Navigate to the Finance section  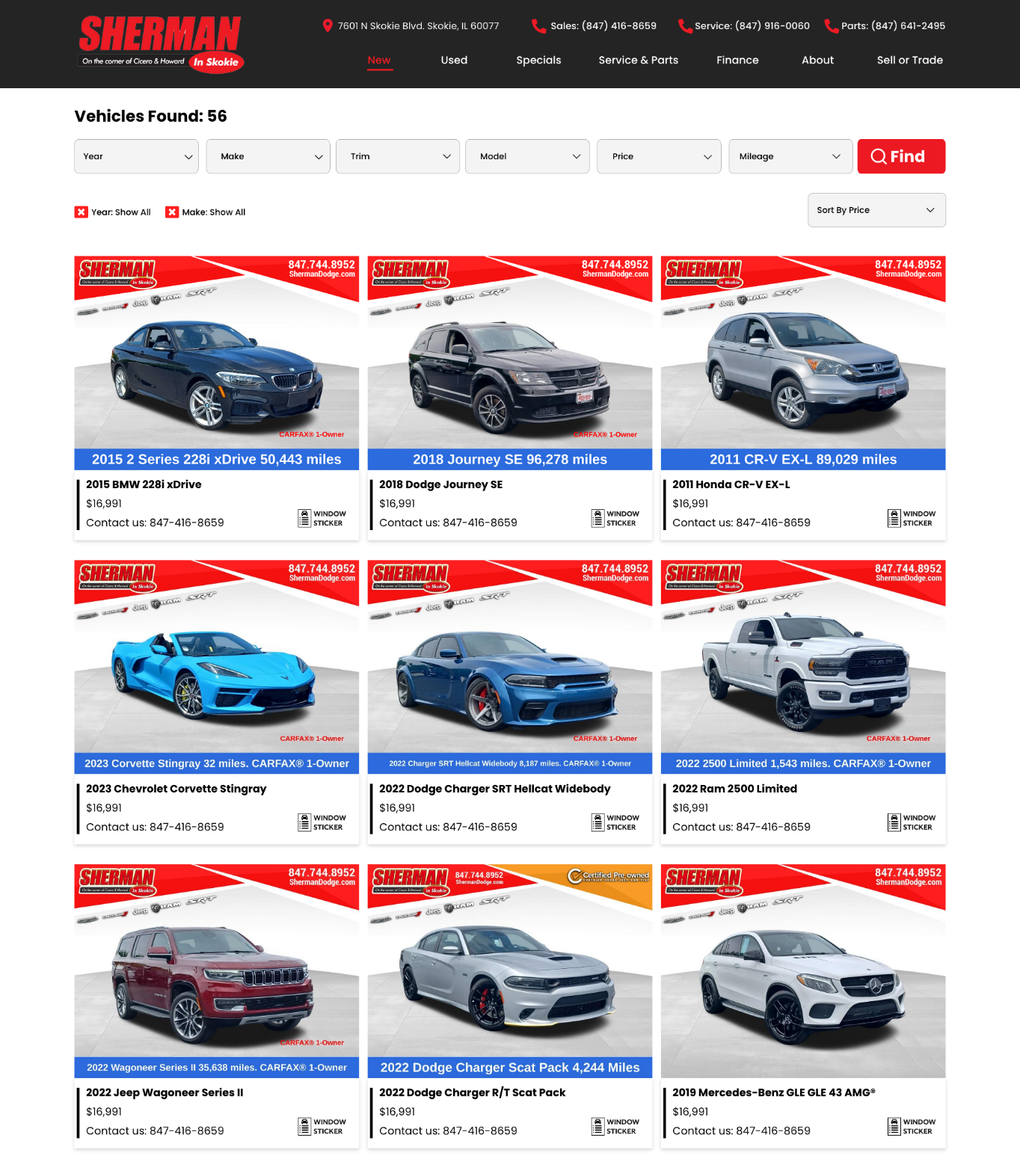[x=737, y=60]
